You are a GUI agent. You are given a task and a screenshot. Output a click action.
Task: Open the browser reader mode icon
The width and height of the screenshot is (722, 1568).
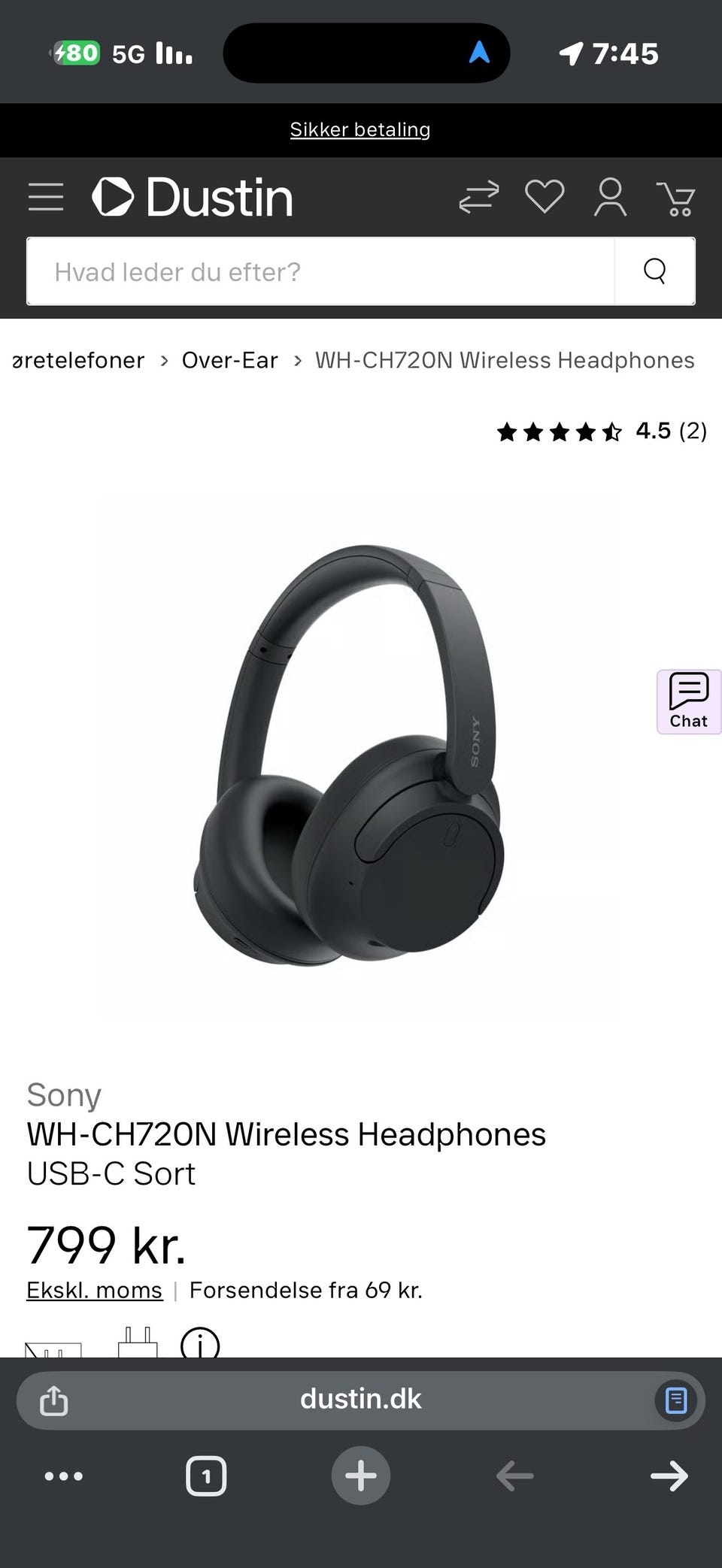(675, 1400)
